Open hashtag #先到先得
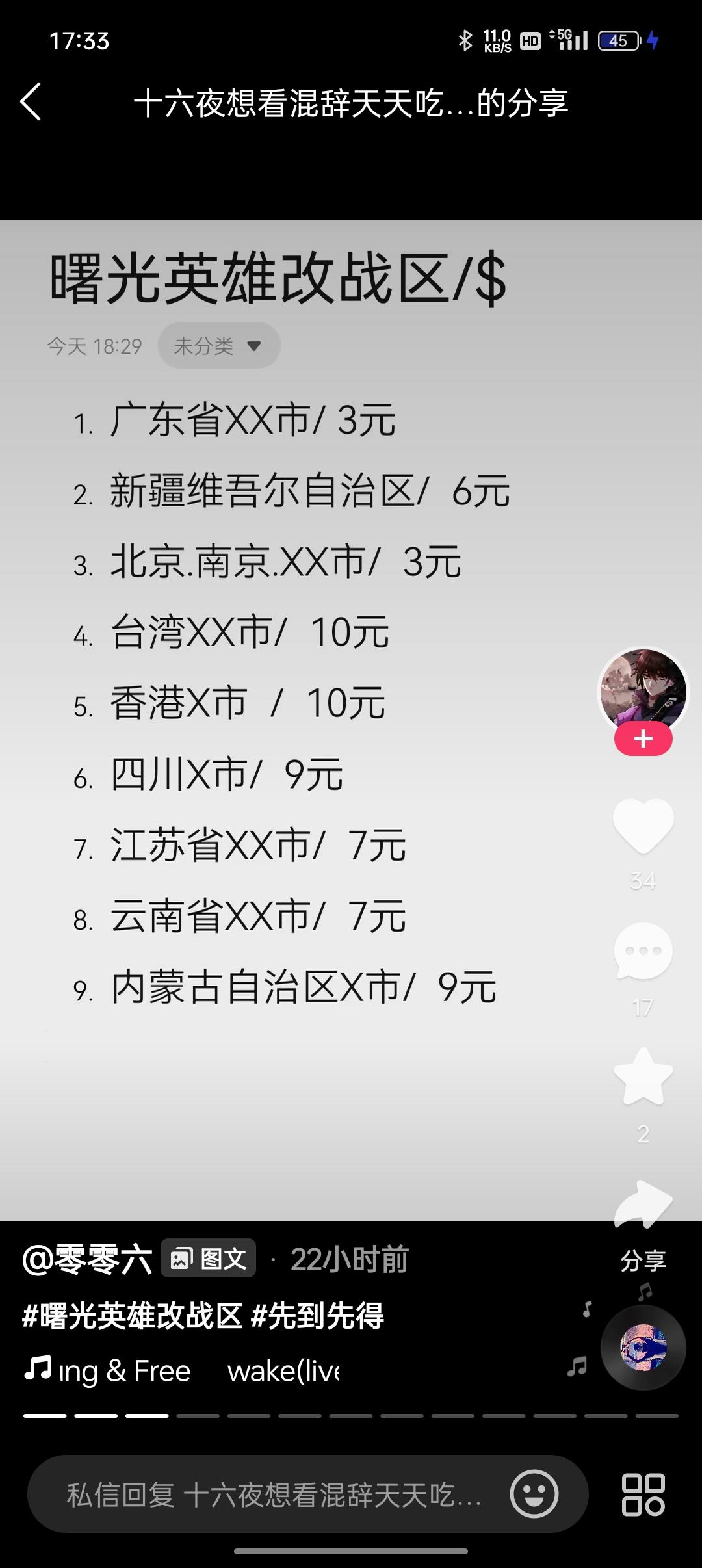Screen dimensions: 702x1568 317,1316
